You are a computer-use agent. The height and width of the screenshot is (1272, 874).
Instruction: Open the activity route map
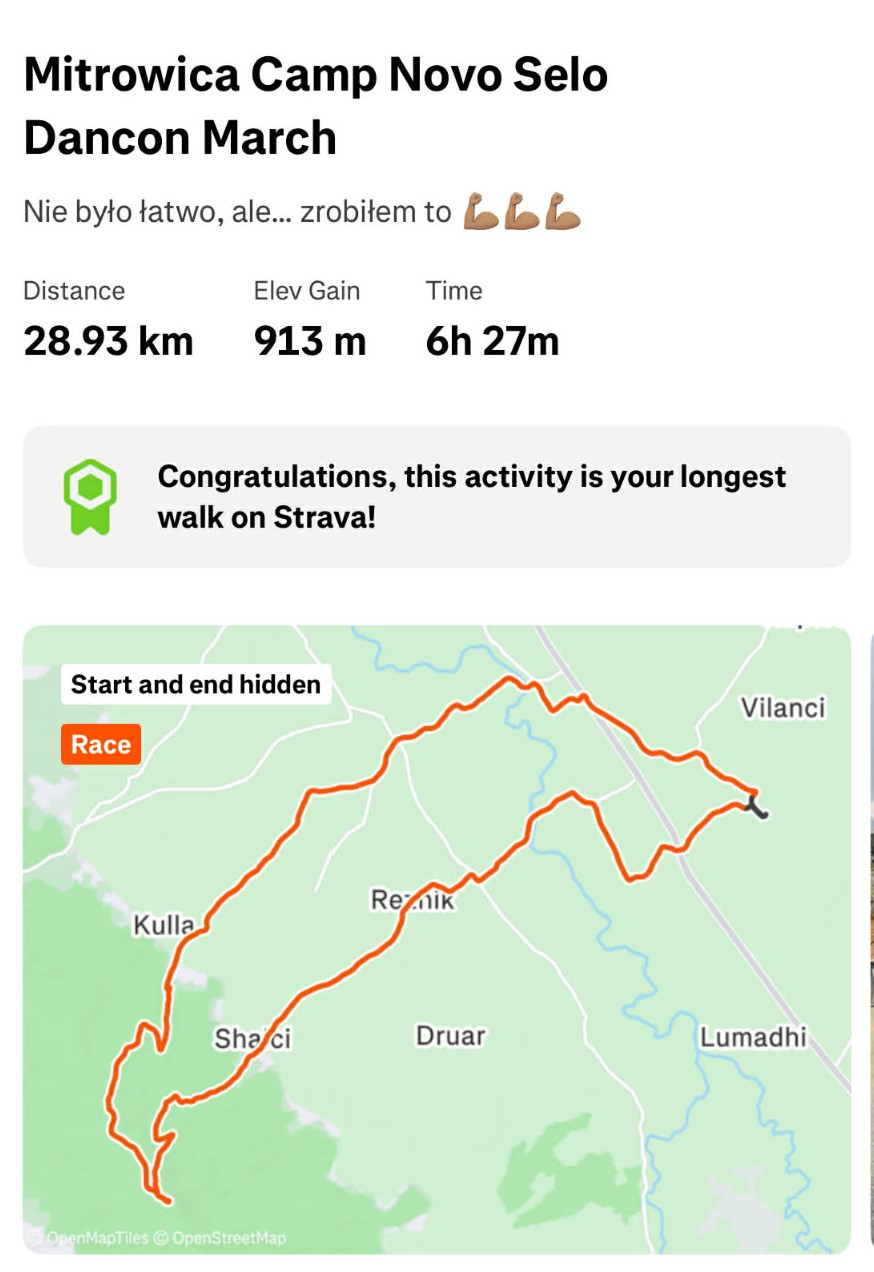click(x=436, y=938)
